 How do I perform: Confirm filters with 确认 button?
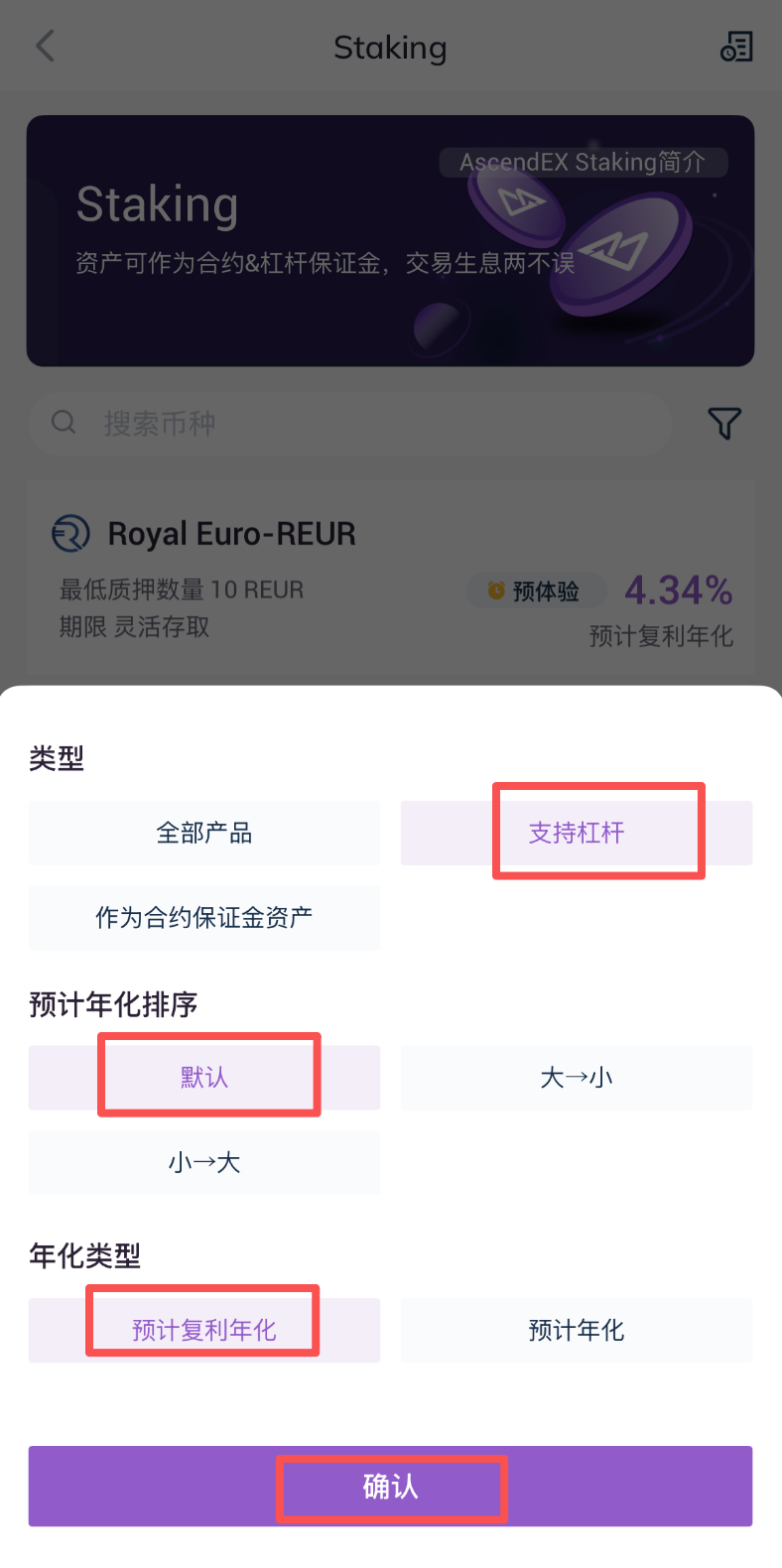[390, 1486]
